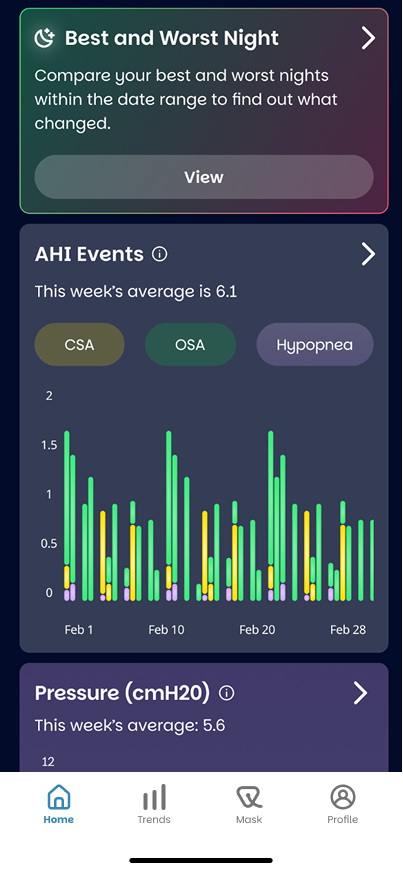Image resolution: width=403 pixels, height=874 pixels.
Task: Select the OSA filter chip
Action: 190,344
